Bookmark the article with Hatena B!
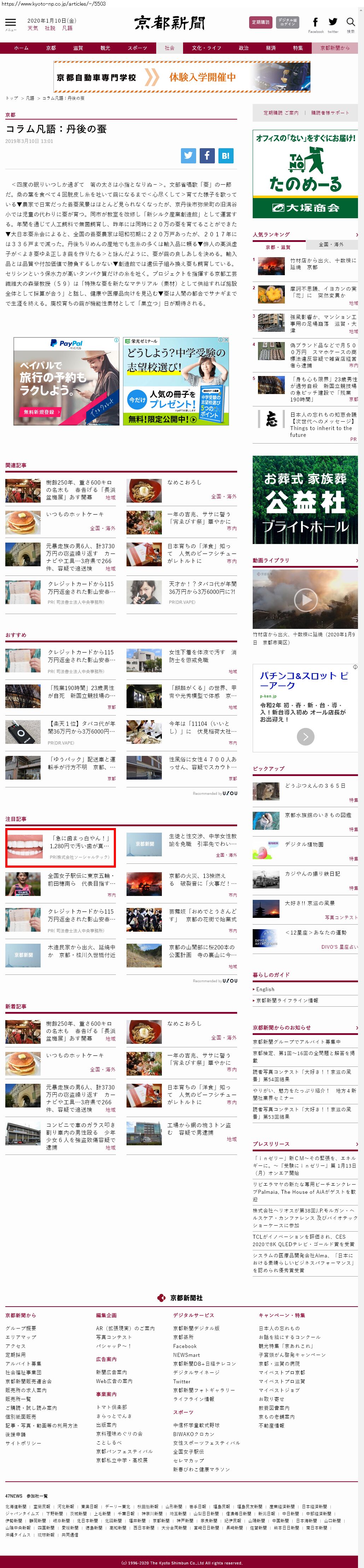This screenshot has width=364, height=1568. (x=225, y=156)
